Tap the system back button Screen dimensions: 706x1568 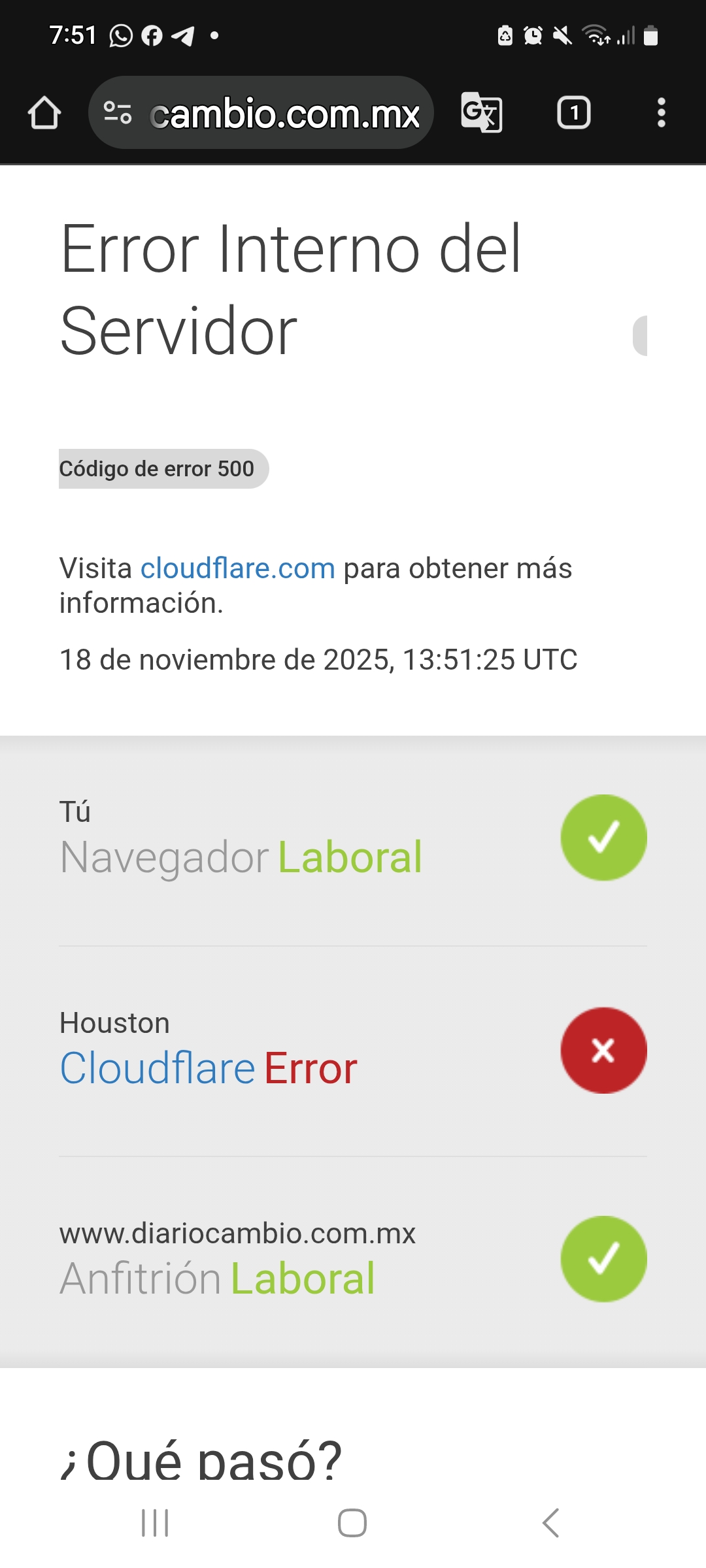(550, 1523)
